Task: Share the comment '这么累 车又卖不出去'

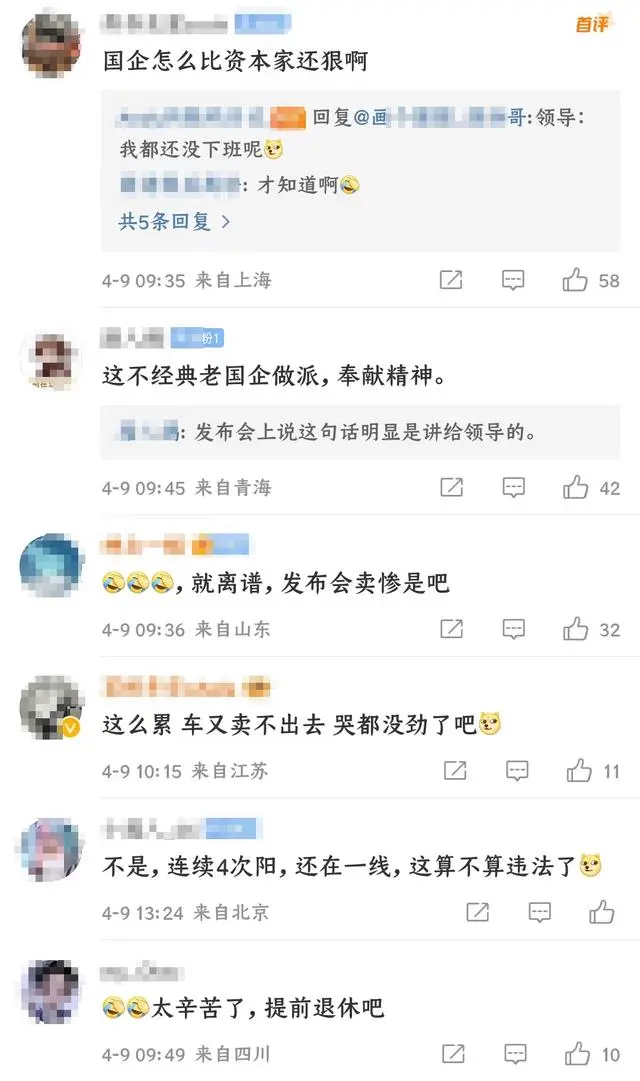Action: coord(455,771)
